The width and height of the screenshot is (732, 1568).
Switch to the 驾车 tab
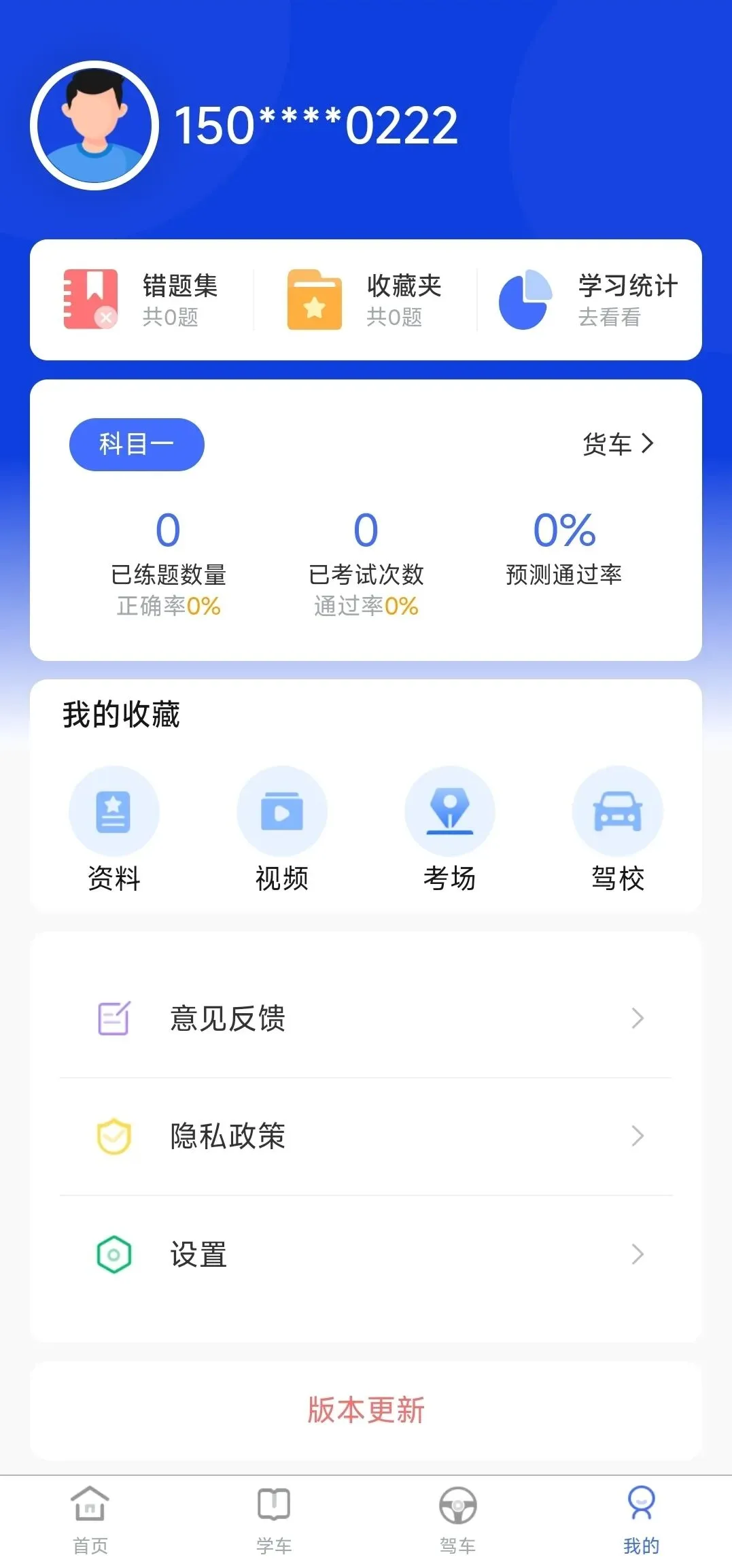click(x=457, y=1521)
